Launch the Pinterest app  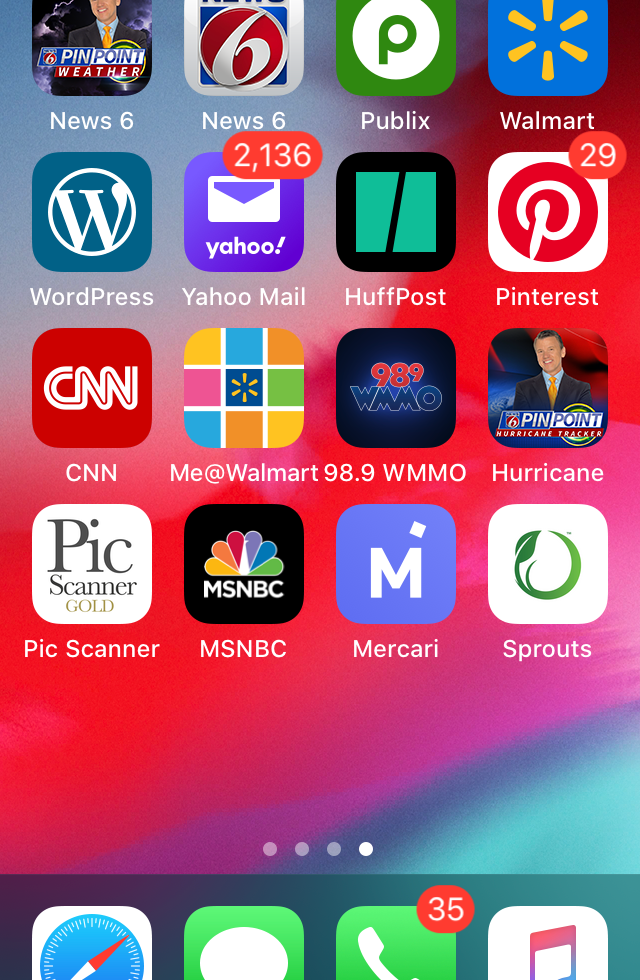coord(548,212)
